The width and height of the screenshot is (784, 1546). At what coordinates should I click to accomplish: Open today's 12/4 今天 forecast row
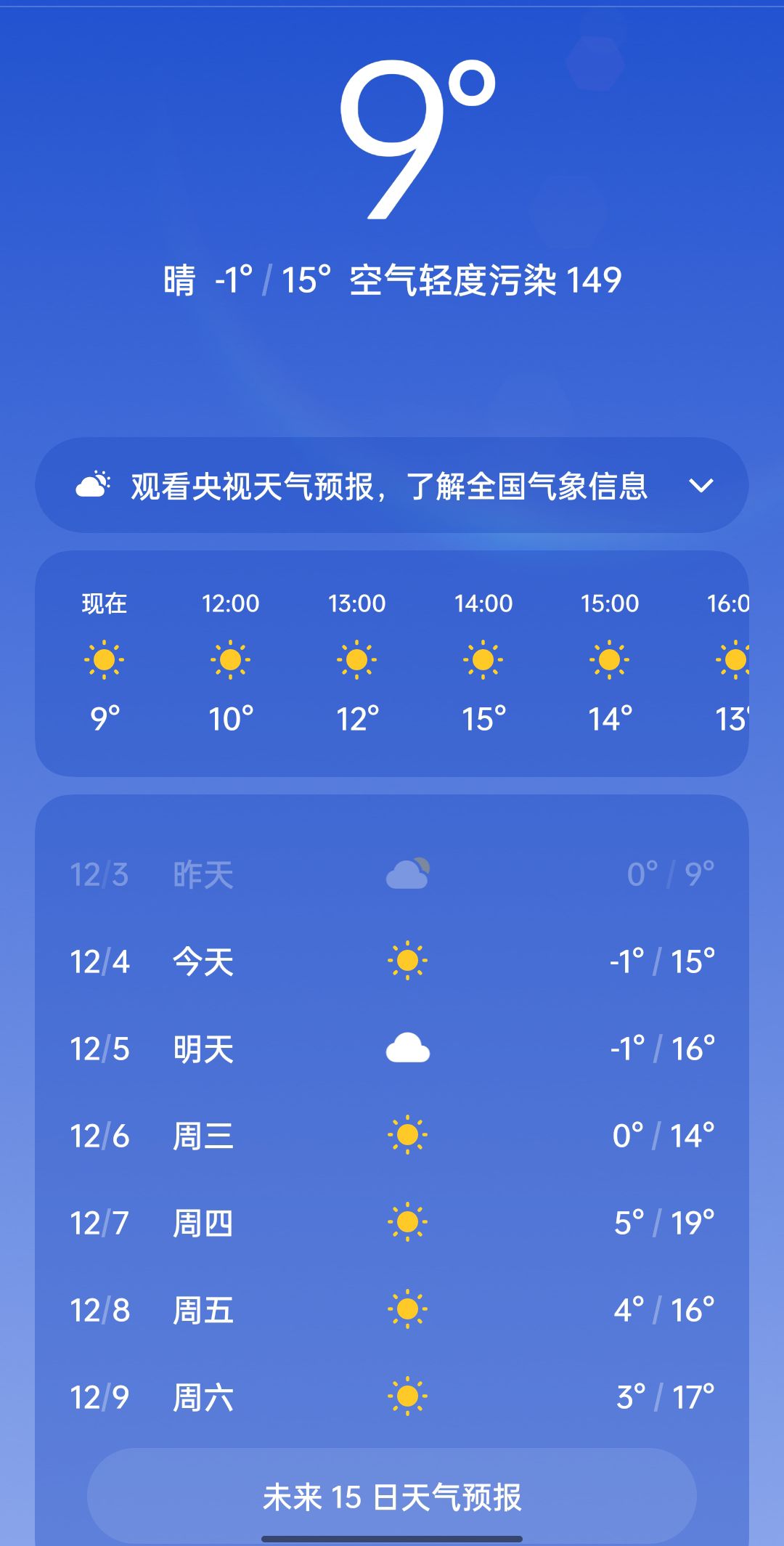pyautogui.click(x=392, y=961)
